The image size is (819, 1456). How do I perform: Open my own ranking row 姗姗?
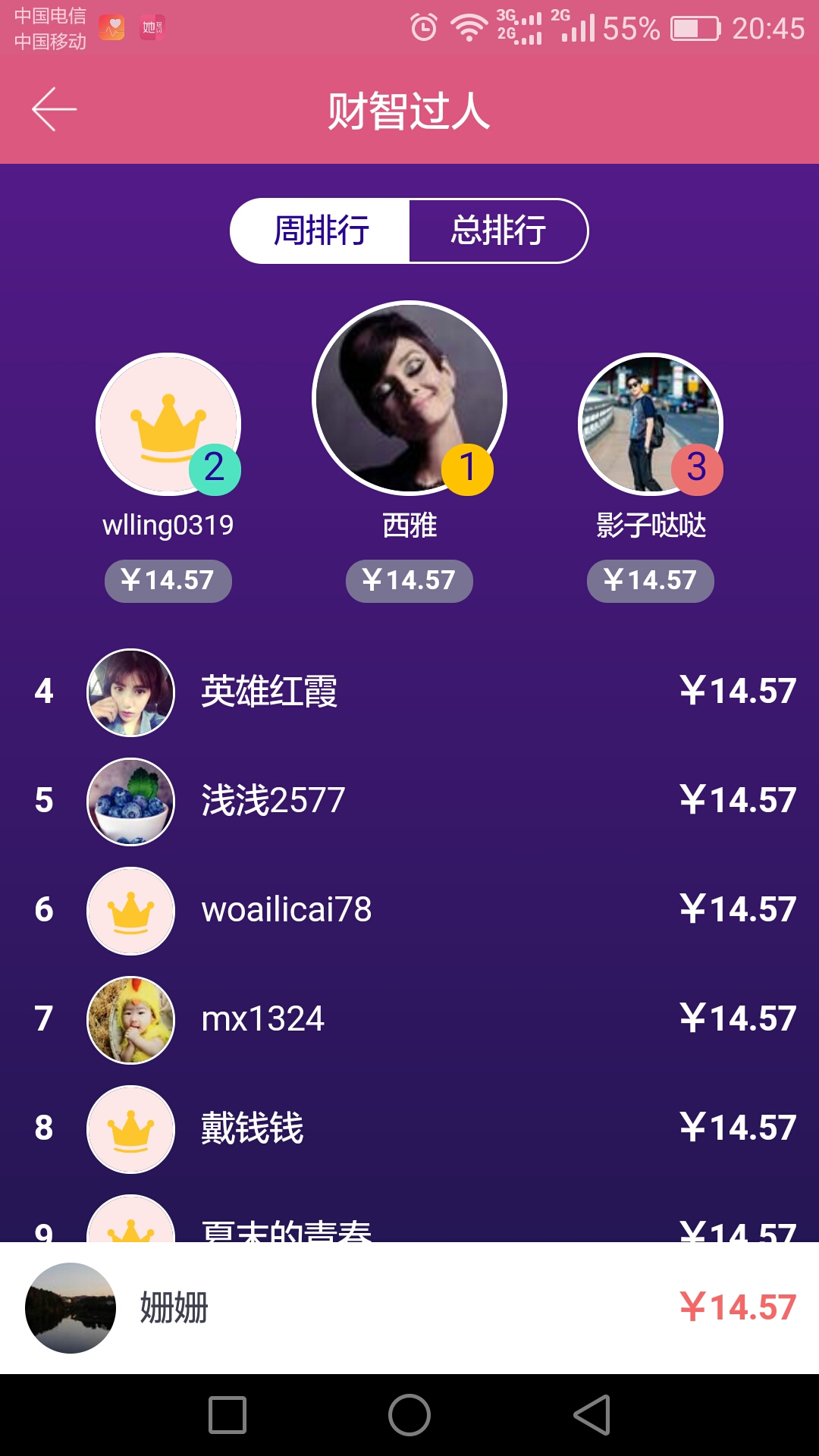[409, 1308]
